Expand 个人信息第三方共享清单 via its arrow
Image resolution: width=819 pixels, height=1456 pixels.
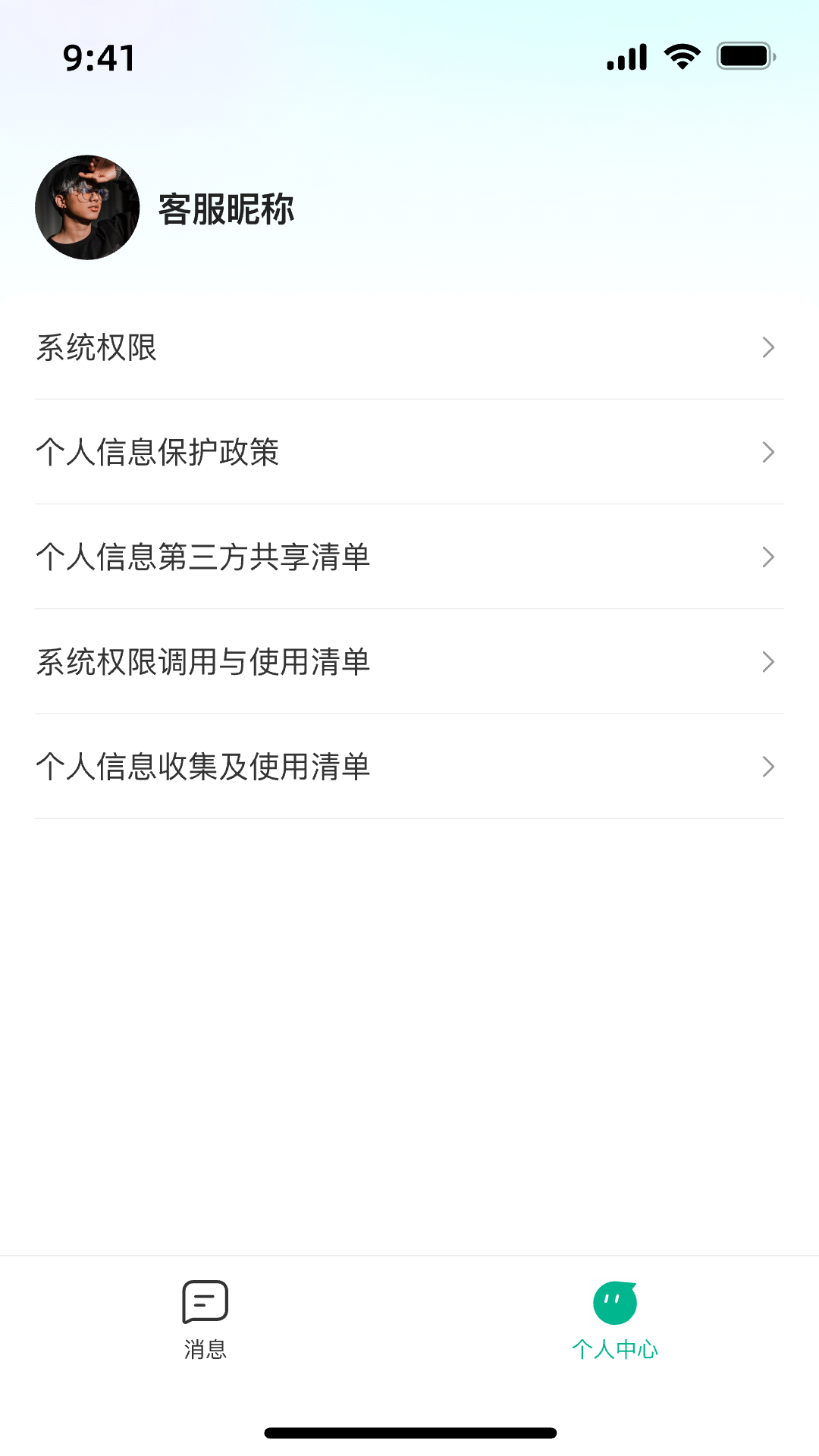(768, 557)
